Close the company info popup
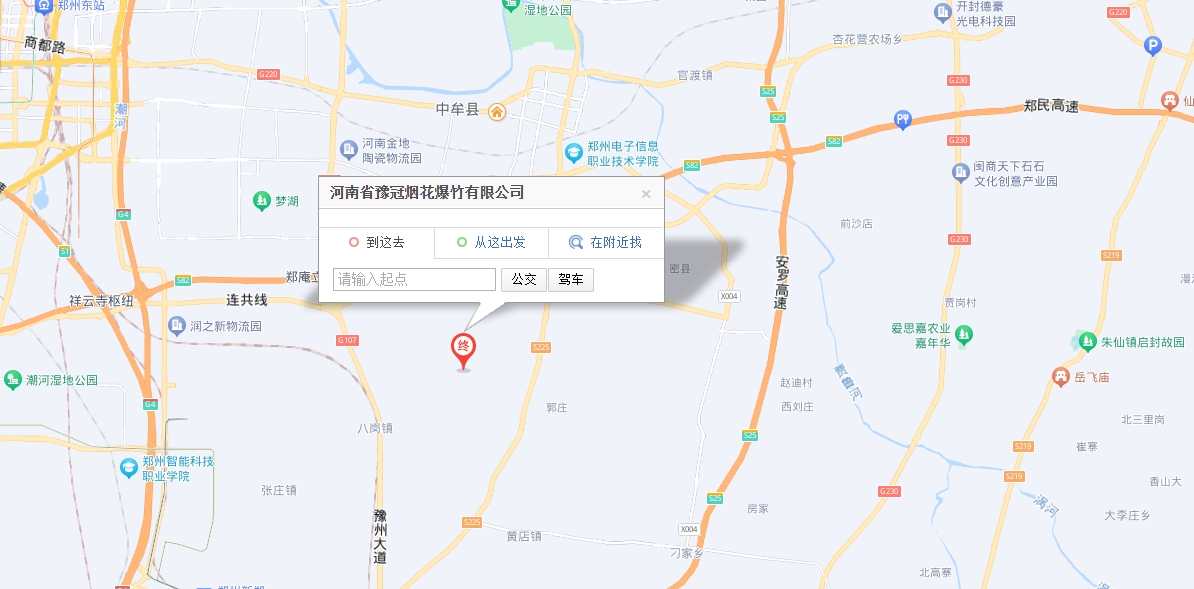1194x589 pixels. point(646,194)
